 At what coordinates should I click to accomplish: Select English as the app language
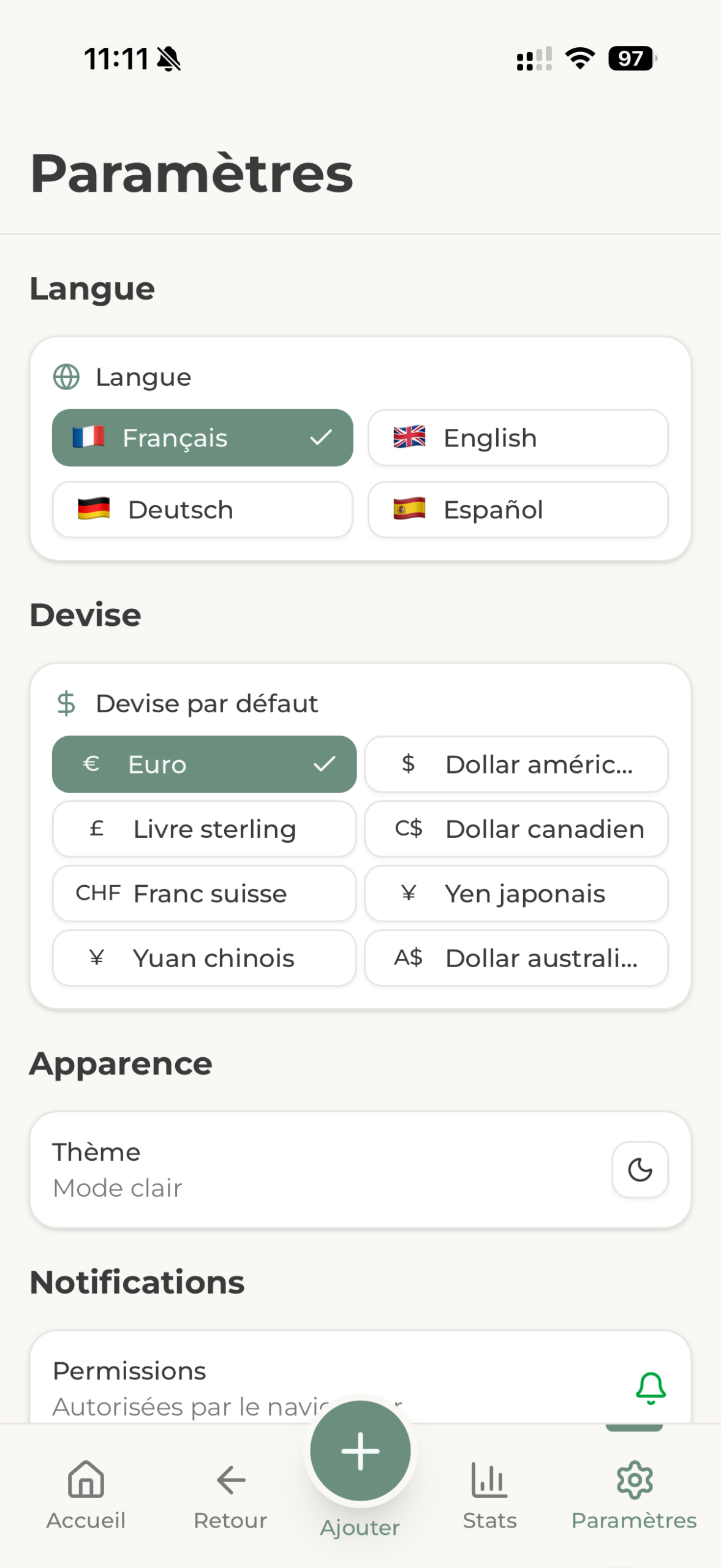pyautogui.click(x=518, y=438)
